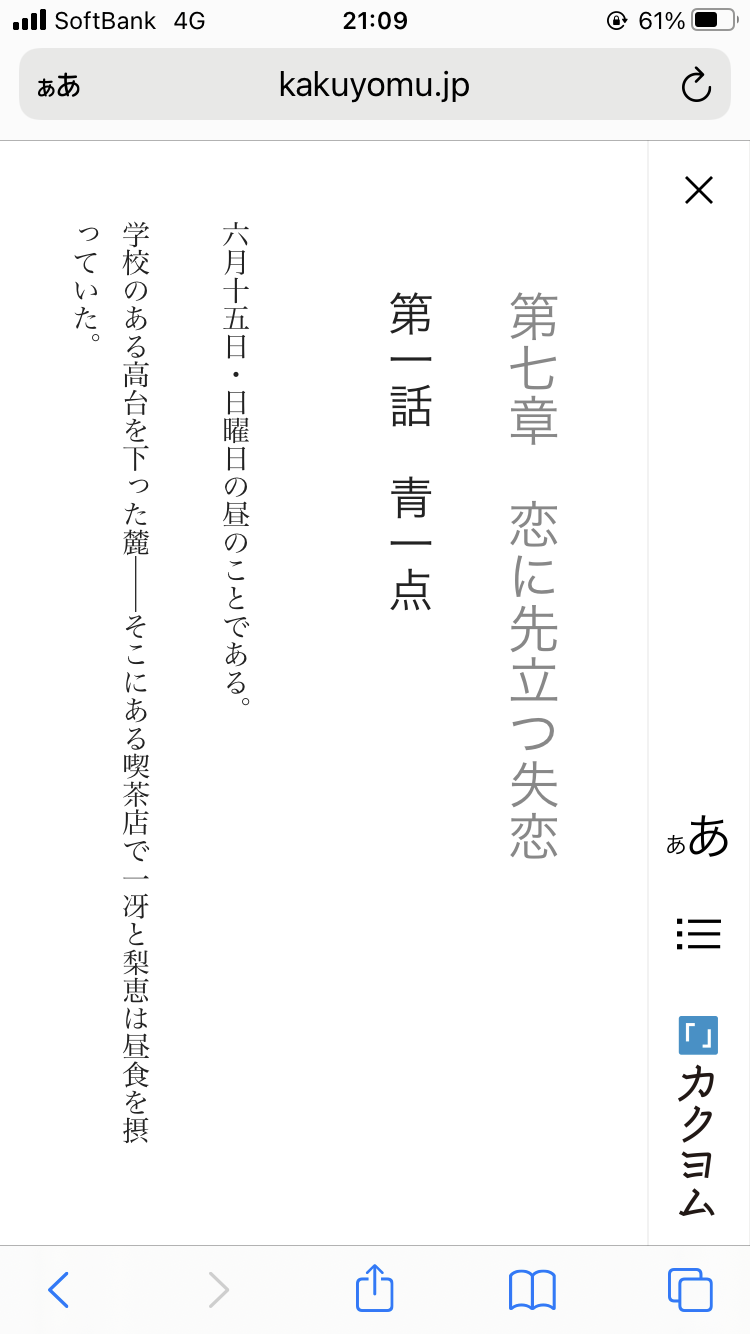Open Safari bookmarks
Screen dimensions: 750x1334
pyautogui.click(x=532, y=1290)
